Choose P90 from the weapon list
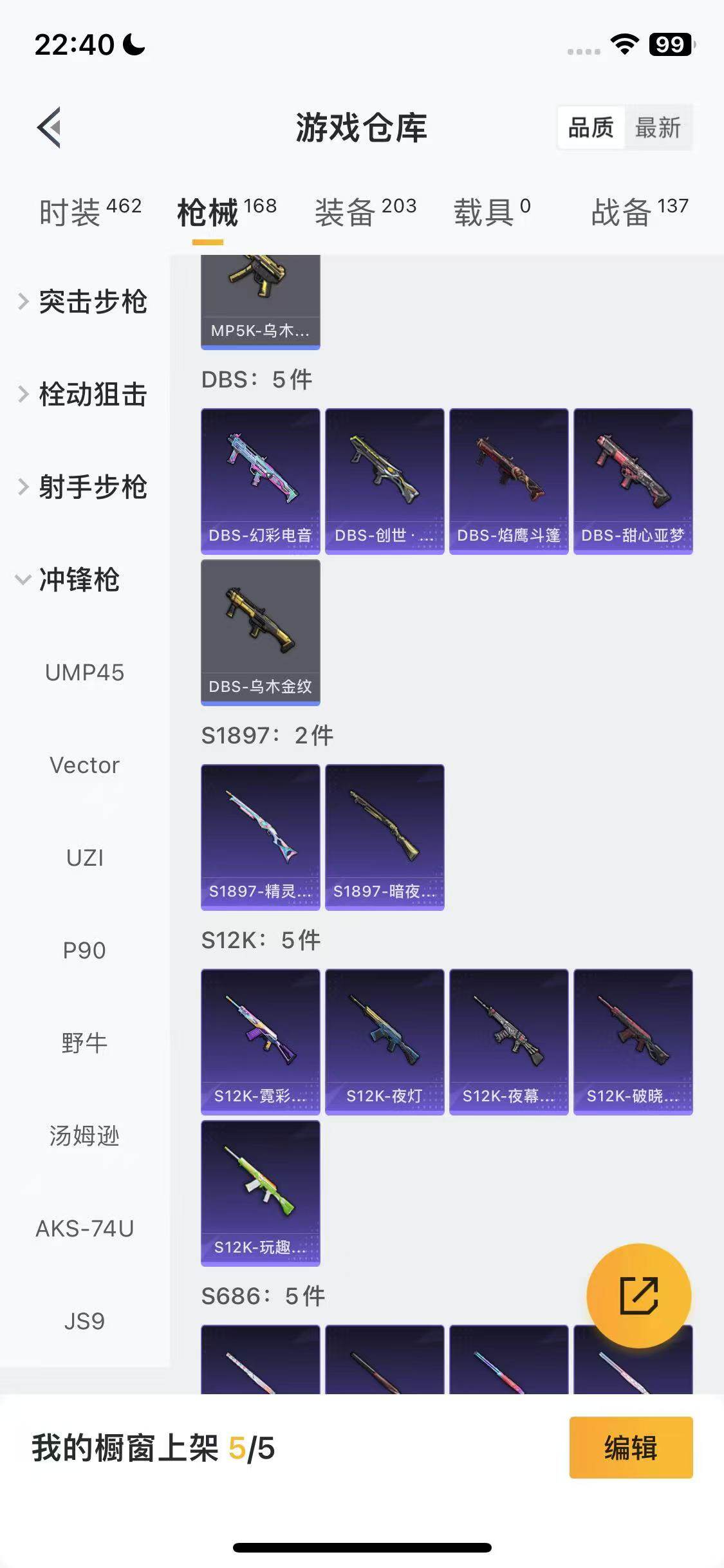This screenshot has height=1568, width=724. [84, 951]
